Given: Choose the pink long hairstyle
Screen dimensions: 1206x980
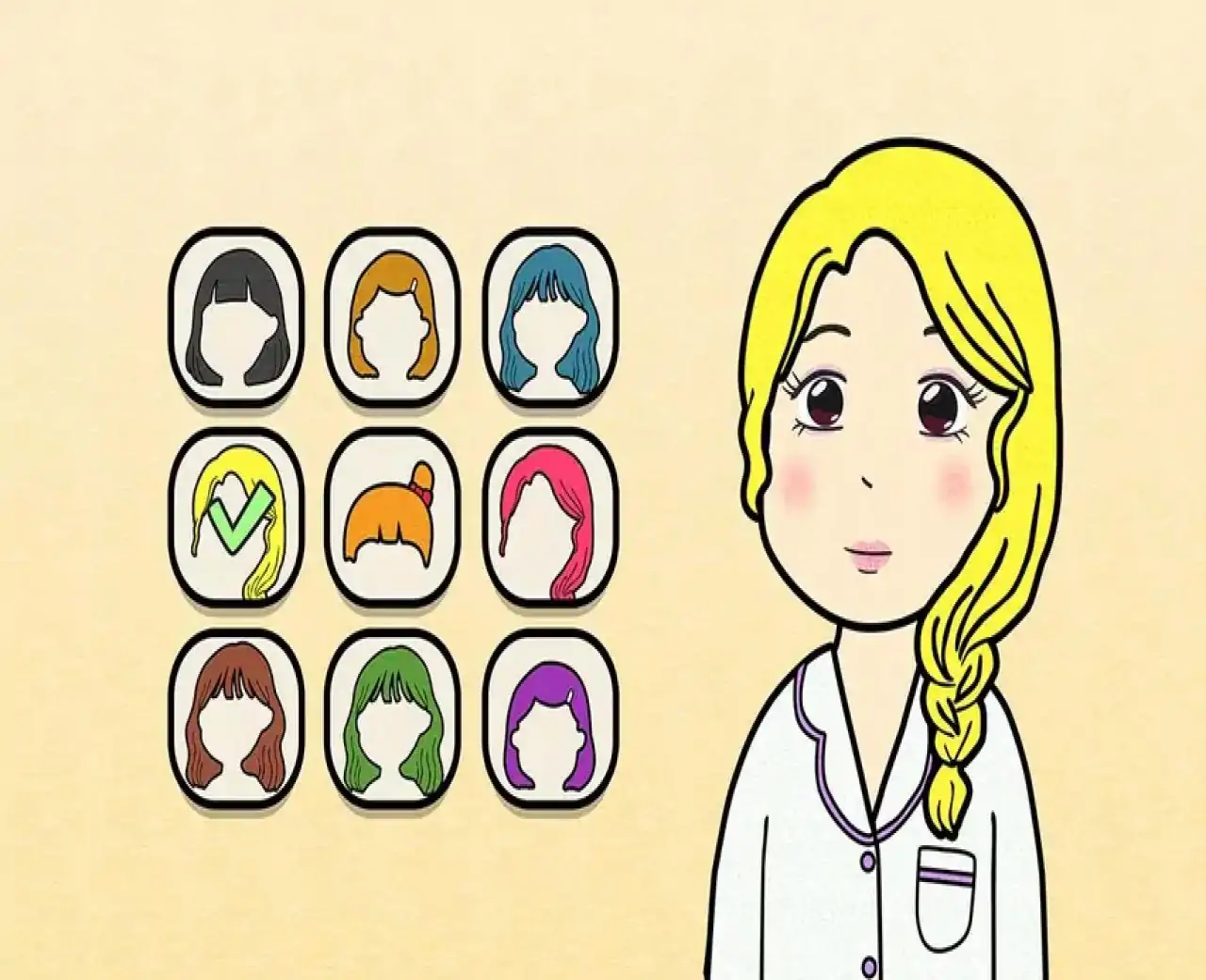Looking at the screenshot, I should pos(551,518).
